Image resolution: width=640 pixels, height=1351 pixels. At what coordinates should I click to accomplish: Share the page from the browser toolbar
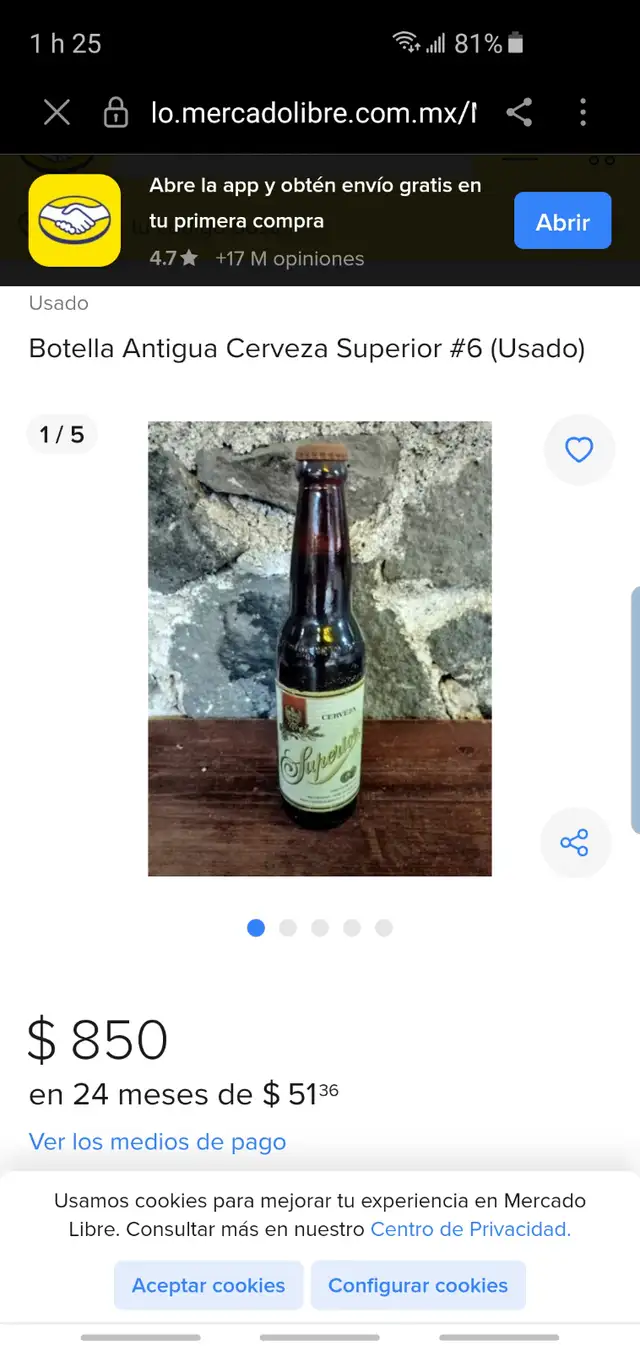519,113
